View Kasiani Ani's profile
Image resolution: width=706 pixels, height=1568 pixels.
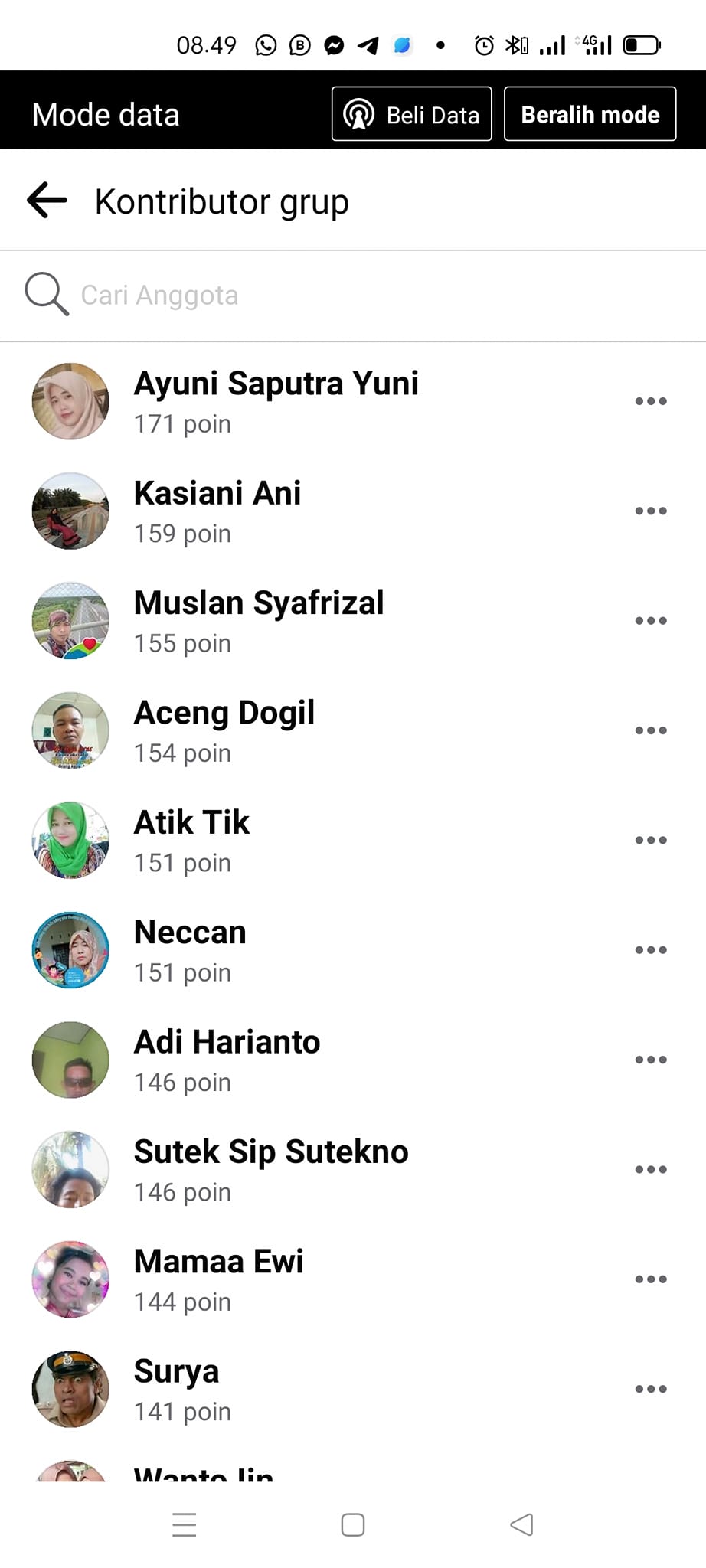click(x=217, y=494)
